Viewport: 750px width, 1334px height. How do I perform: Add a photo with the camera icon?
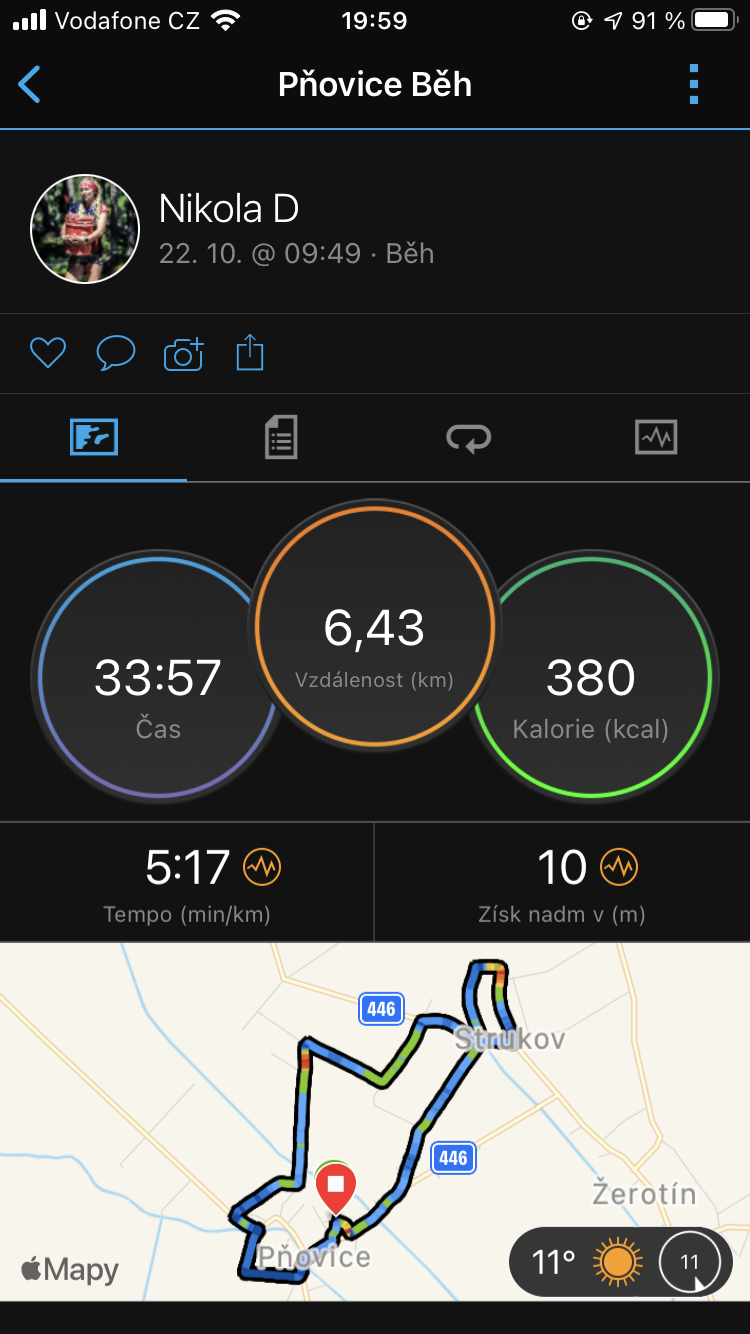pos(183,353)
